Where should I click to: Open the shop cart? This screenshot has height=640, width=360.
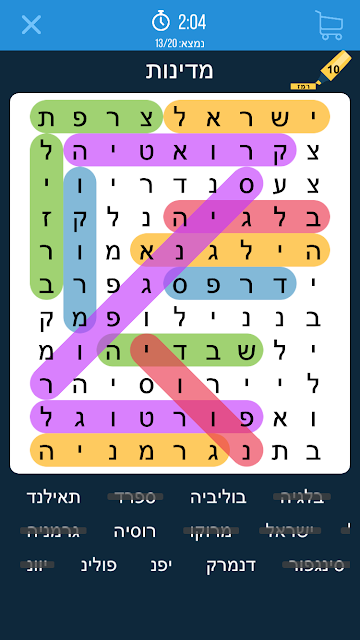[329, 25]
